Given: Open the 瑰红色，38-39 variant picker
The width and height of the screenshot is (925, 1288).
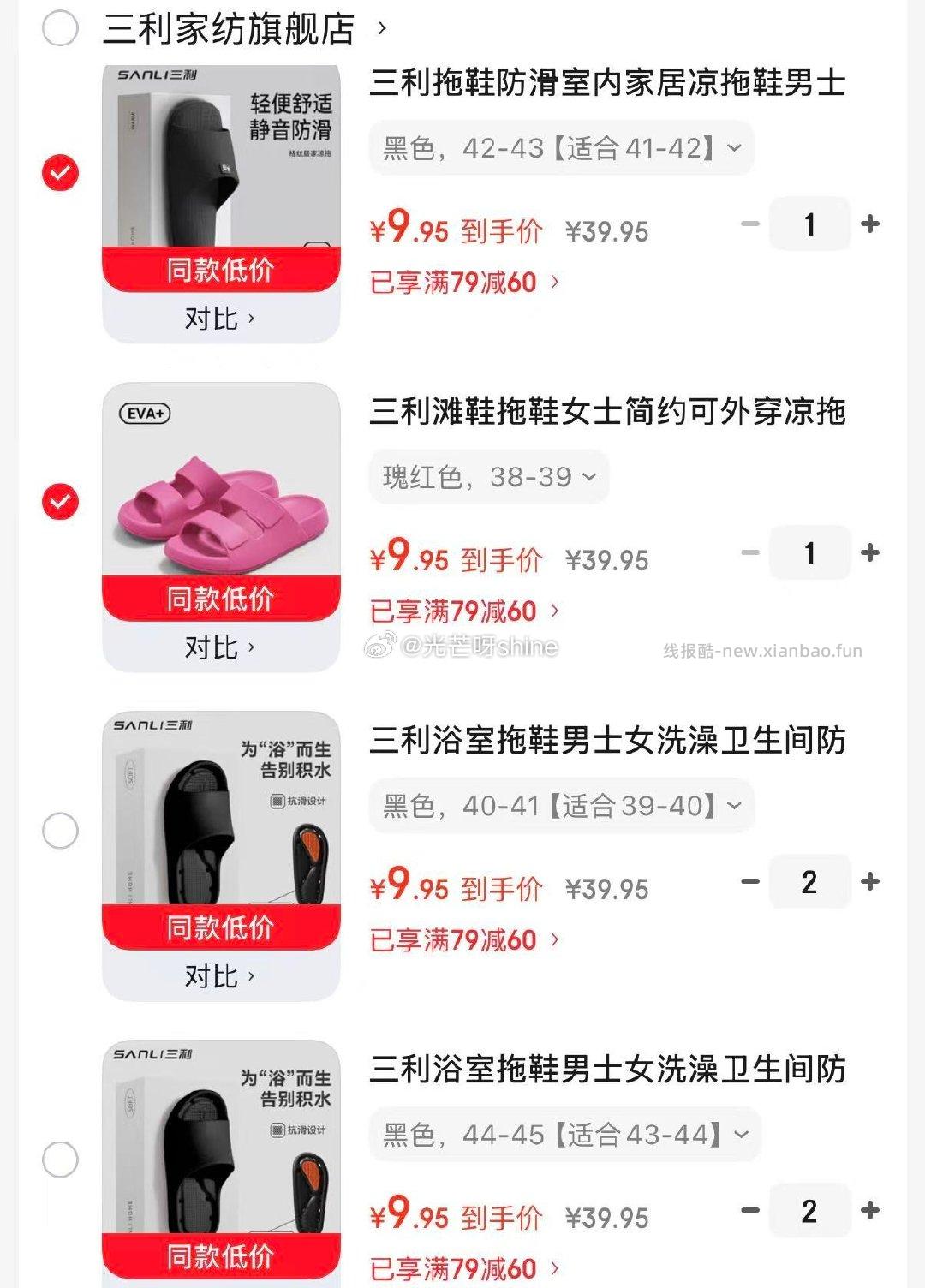Looking at the screenshot, I should pos(488,477).
